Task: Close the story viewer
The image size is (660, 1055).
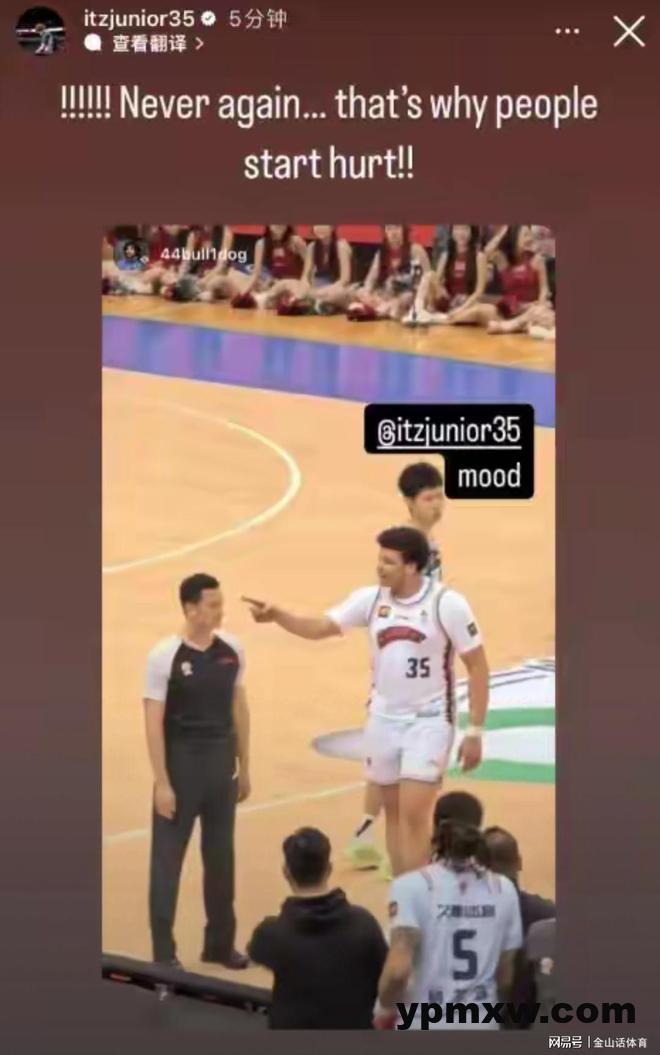Action: click(x=629, y=31)
